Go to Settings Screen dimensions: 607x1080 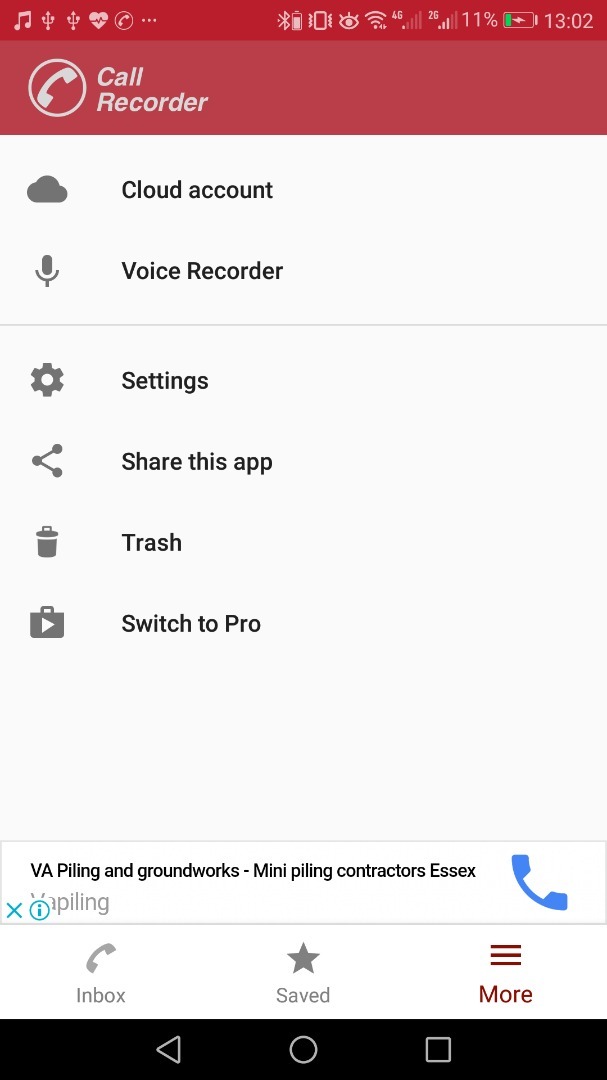coord(303,380)
